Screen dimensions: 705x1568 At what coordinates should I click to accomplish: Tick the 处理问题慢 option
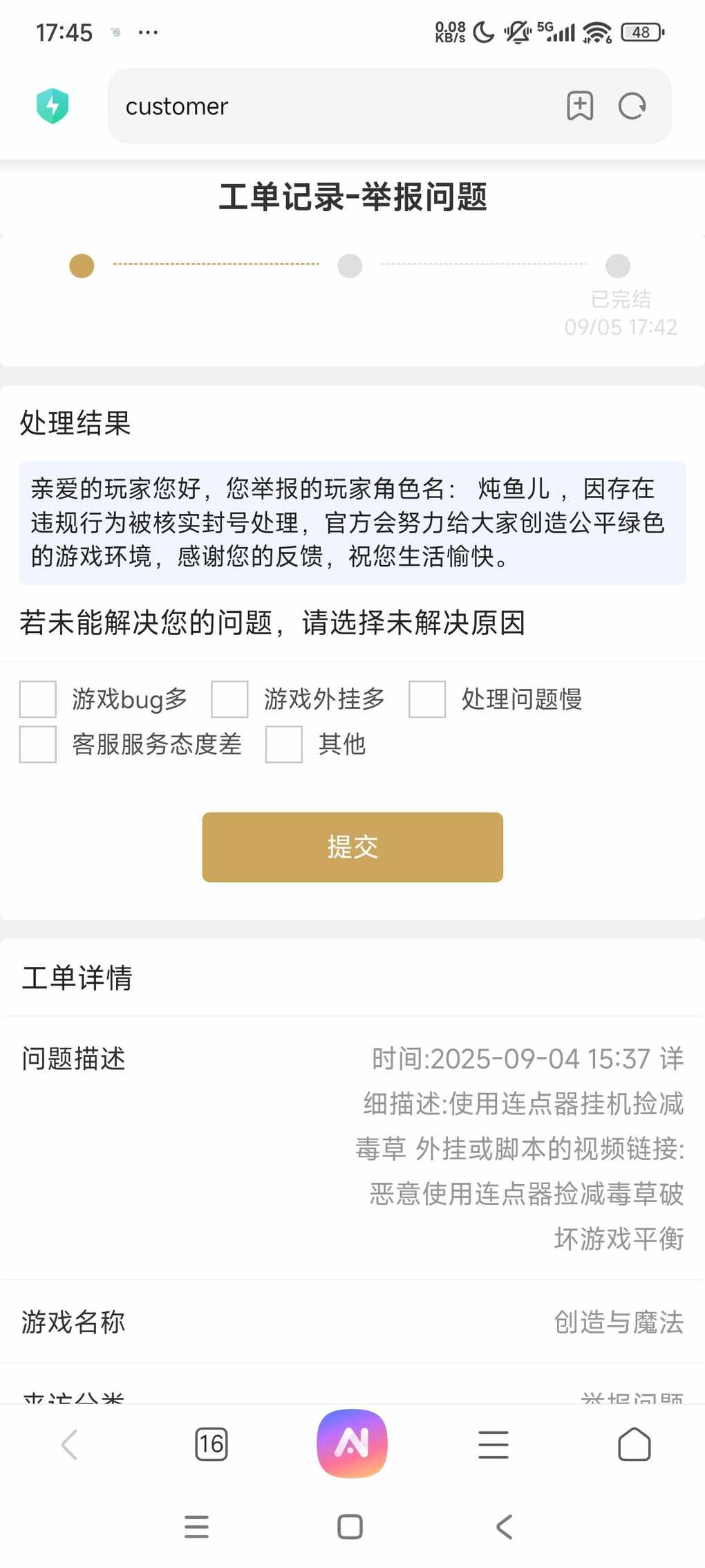coord(427,699)
